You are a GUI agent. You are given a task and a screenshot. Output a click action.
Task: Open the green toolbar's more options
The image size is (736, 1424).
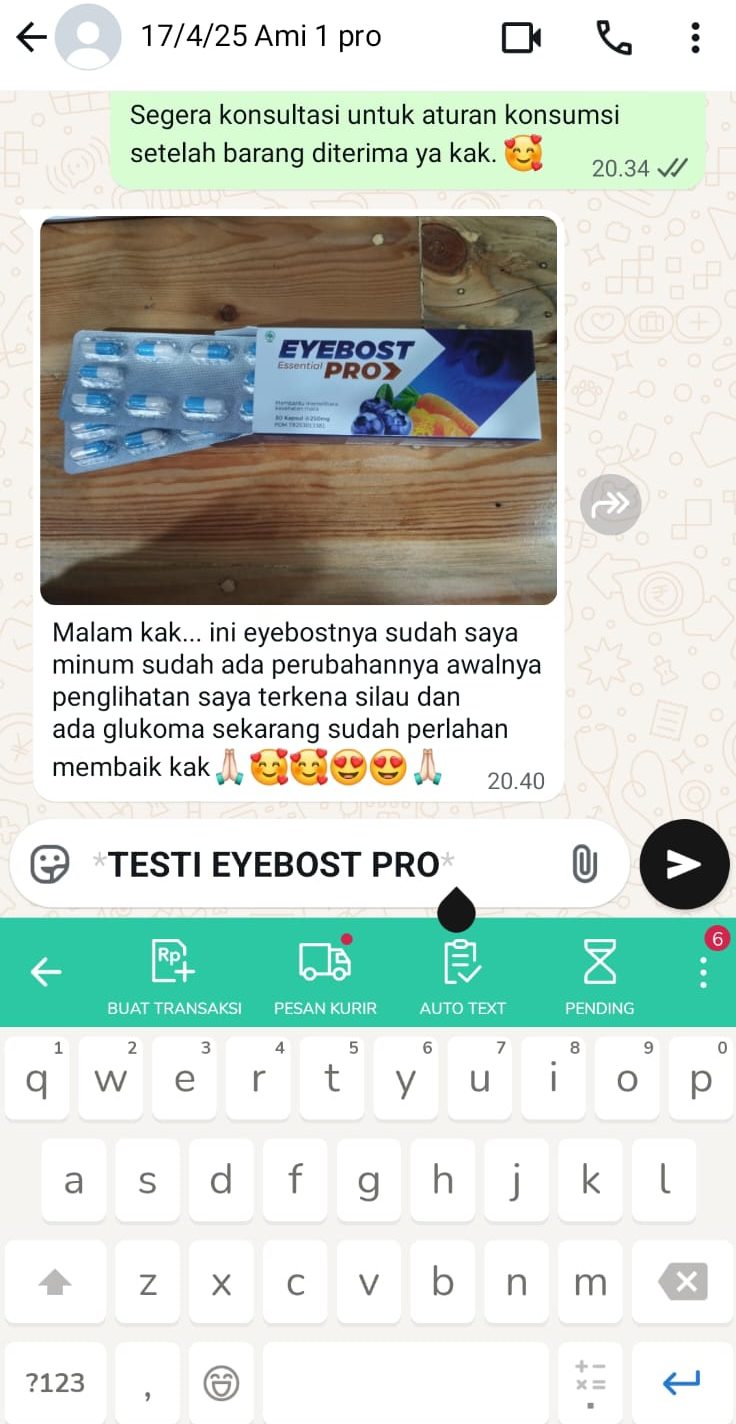coord(703,972)
